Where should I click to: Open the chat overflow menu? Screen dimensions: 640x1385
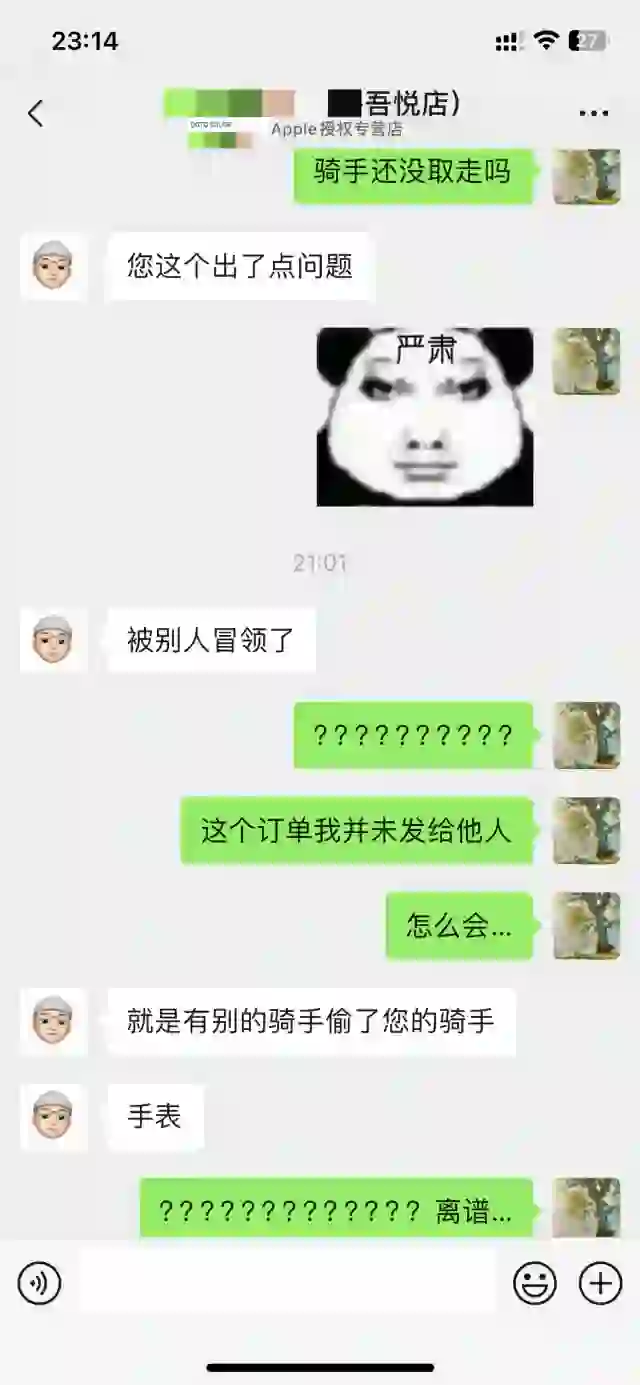pos(594,114)
